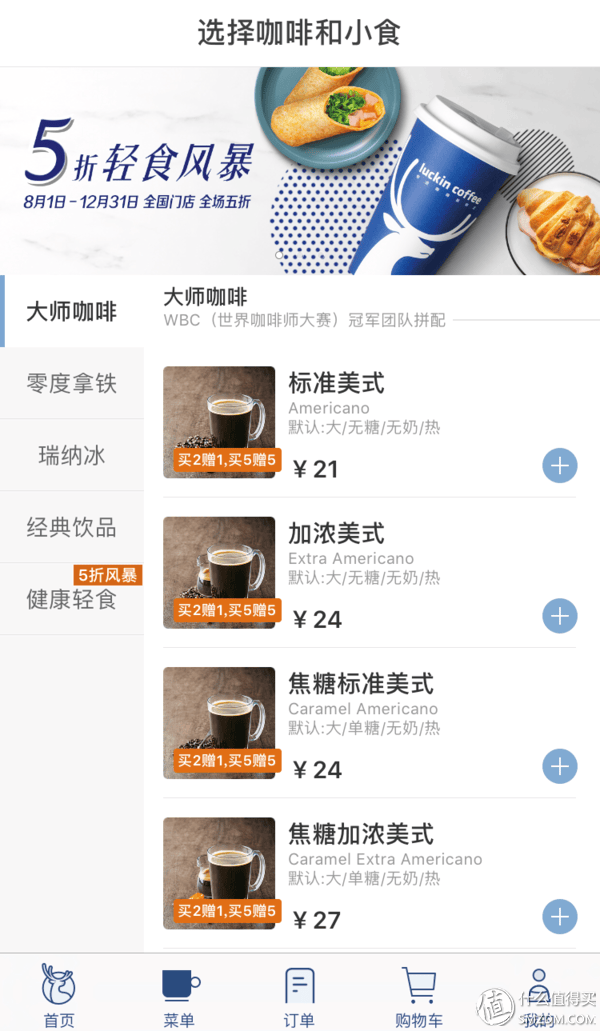Select the 大师咖啡 category
Viewport: 600px width, 1031px height.
tap(72, 311)
